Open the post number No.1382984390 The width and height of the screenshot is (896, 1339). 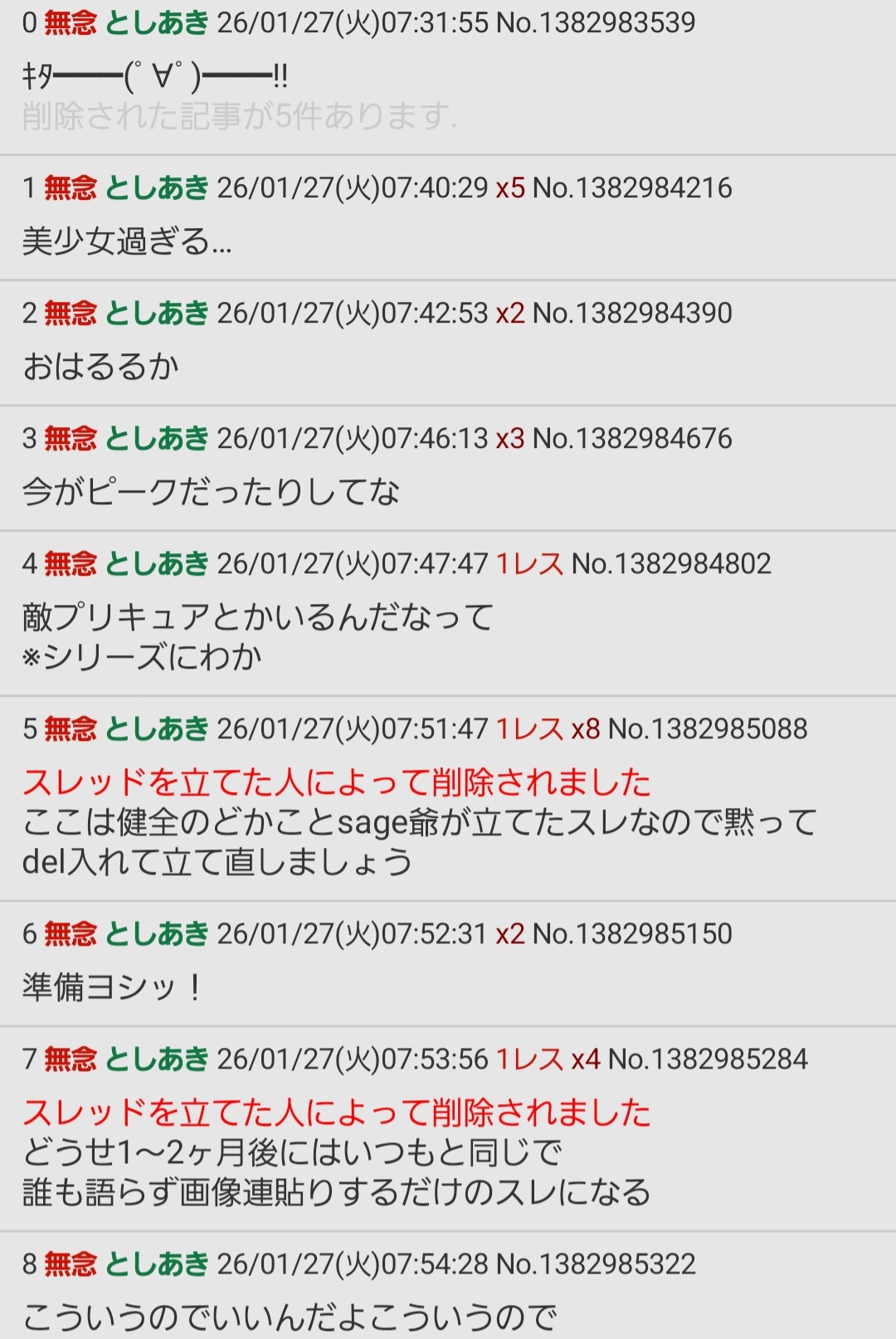coord(632,314)
